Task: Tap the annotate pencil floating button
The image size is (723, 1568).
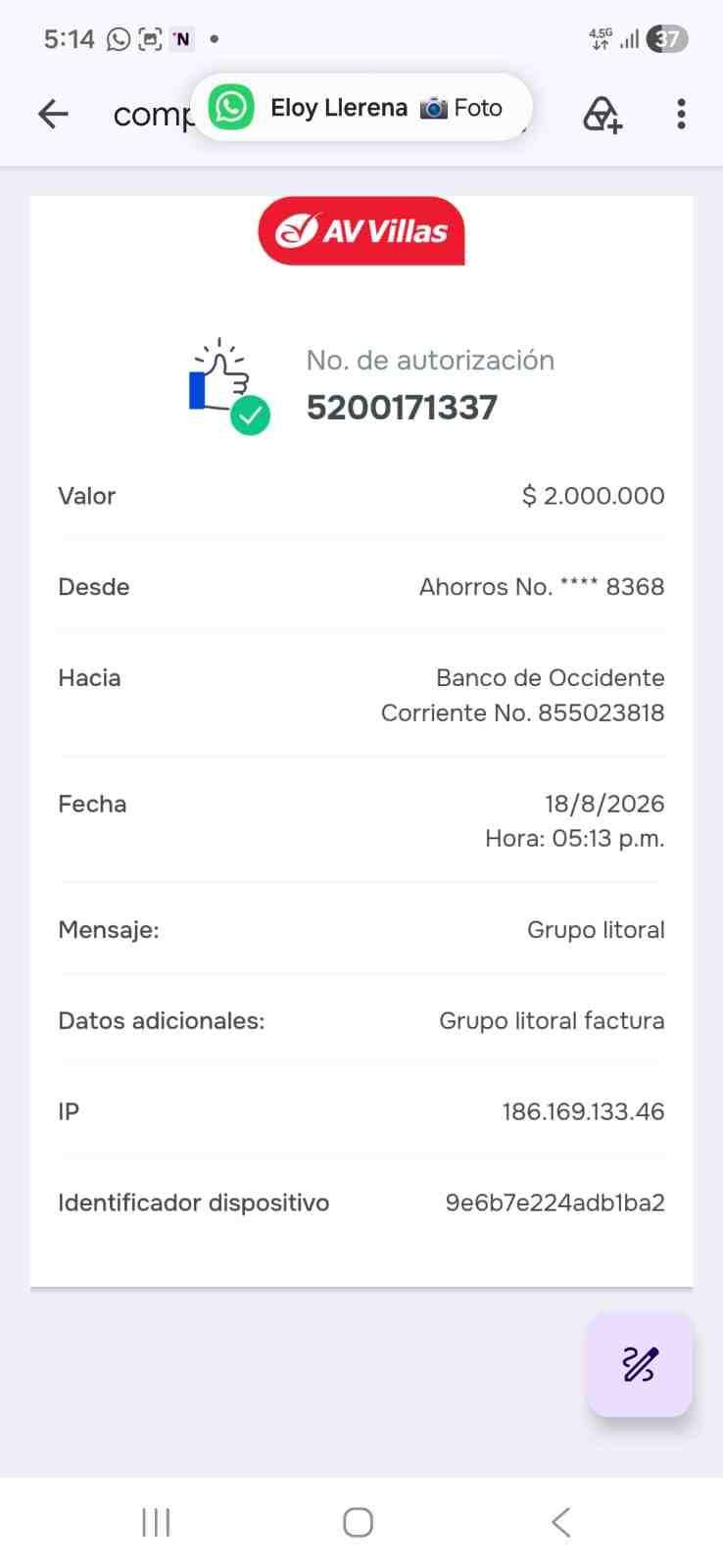Action: pyautogui.click(x=640, y=1364)
